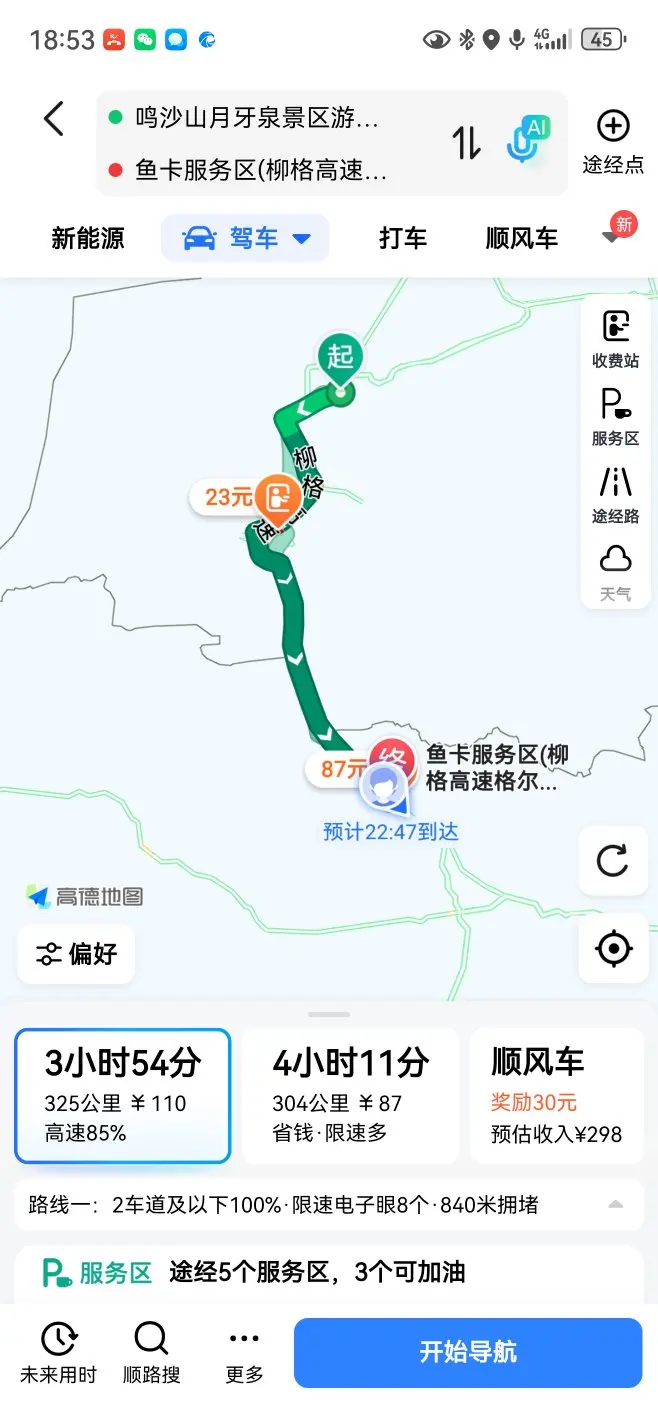Screen dimensions: 658x1416
Task: Start navigation with 开始导航
Action: 467,1353
